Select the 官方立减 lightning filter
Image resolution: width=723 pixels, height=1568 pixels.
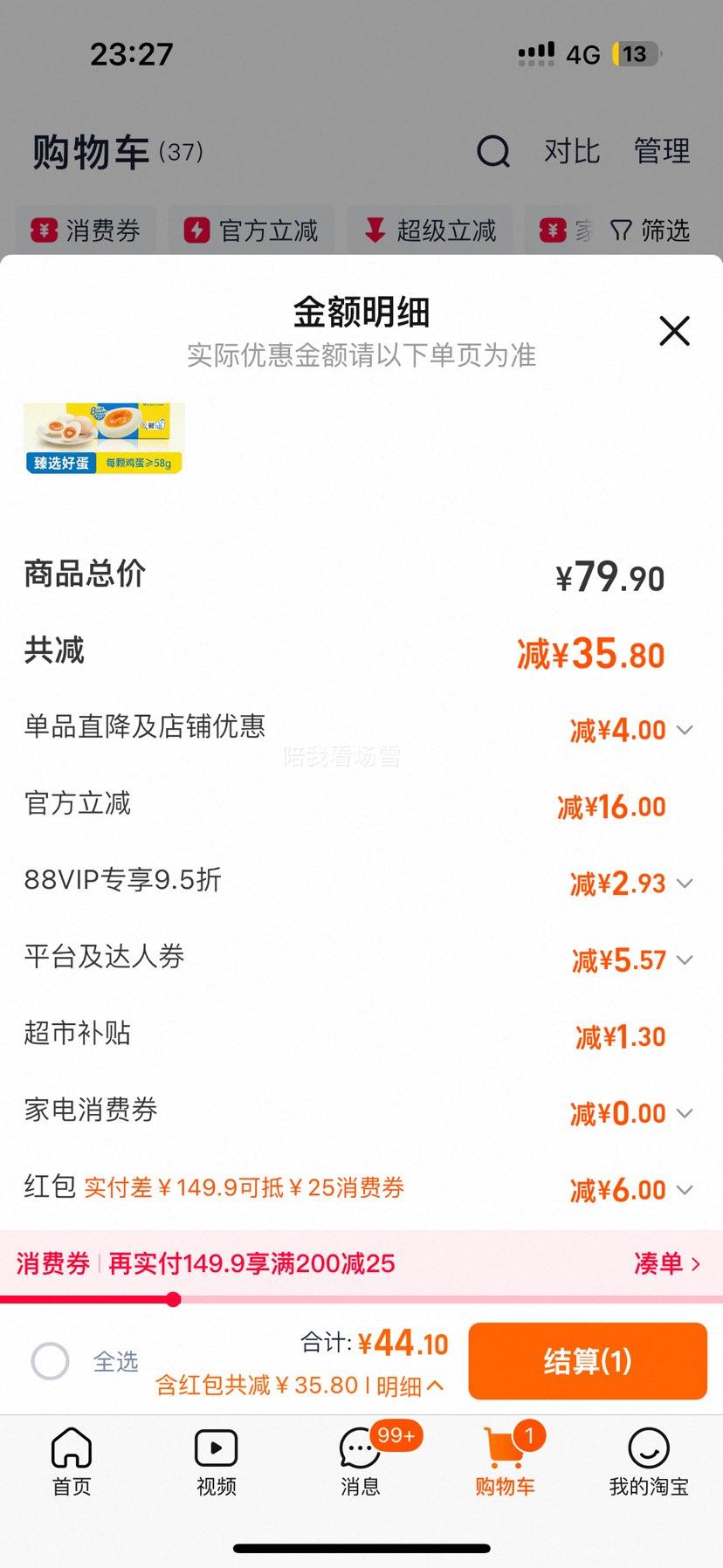point(251,230)
